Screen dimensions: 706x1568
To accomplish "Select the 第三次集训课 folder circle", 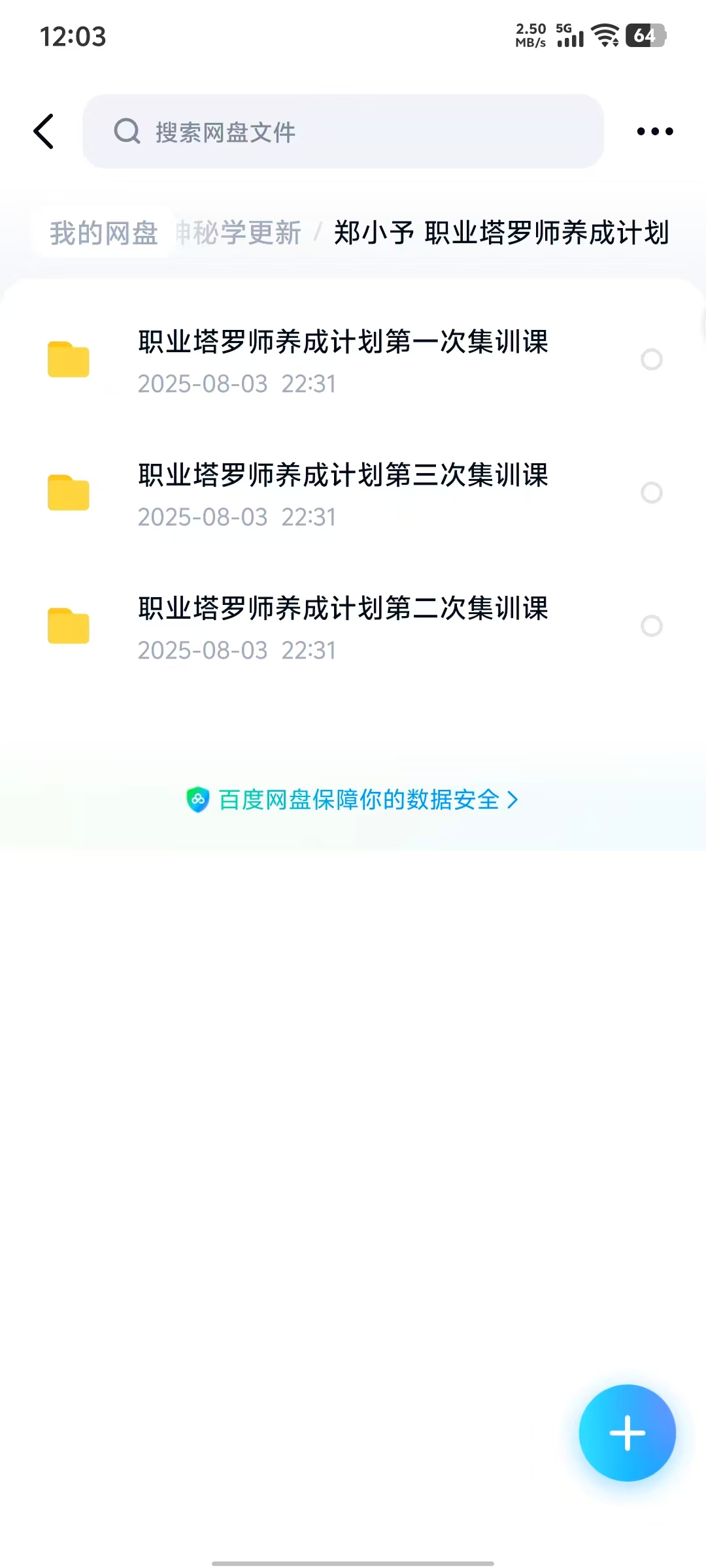I will (651, 493).
